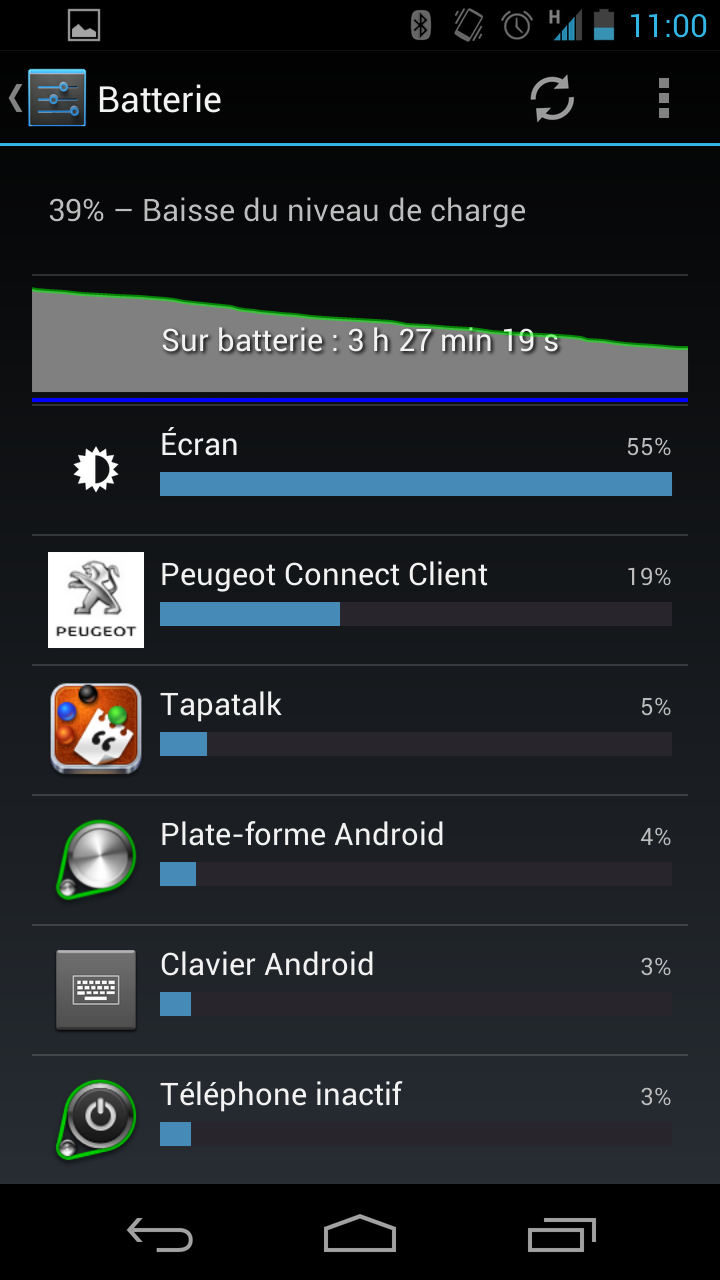Open the overflow menu
This screenshot has height=1280, width=720.
coord(663,99)
